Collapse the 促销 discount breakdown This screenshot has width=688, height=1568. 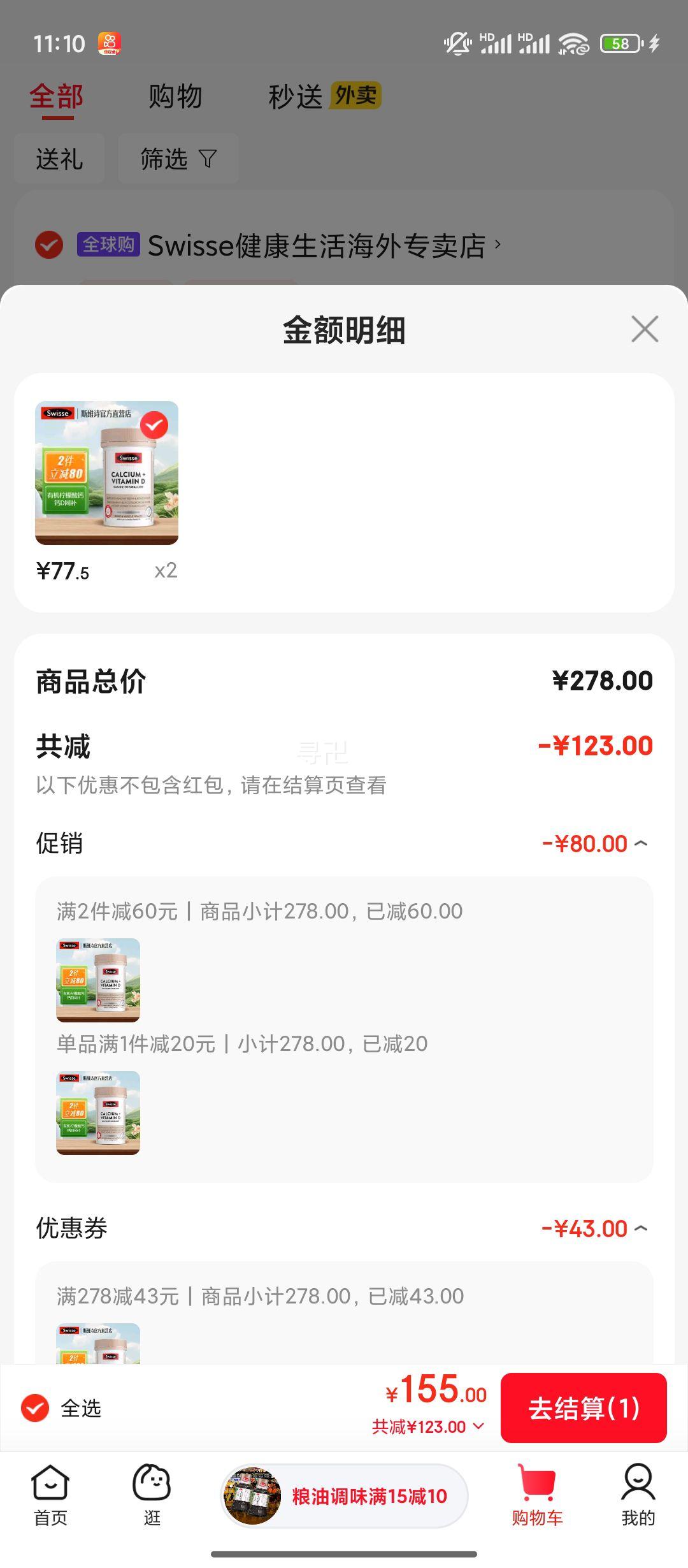pos(641,843)
